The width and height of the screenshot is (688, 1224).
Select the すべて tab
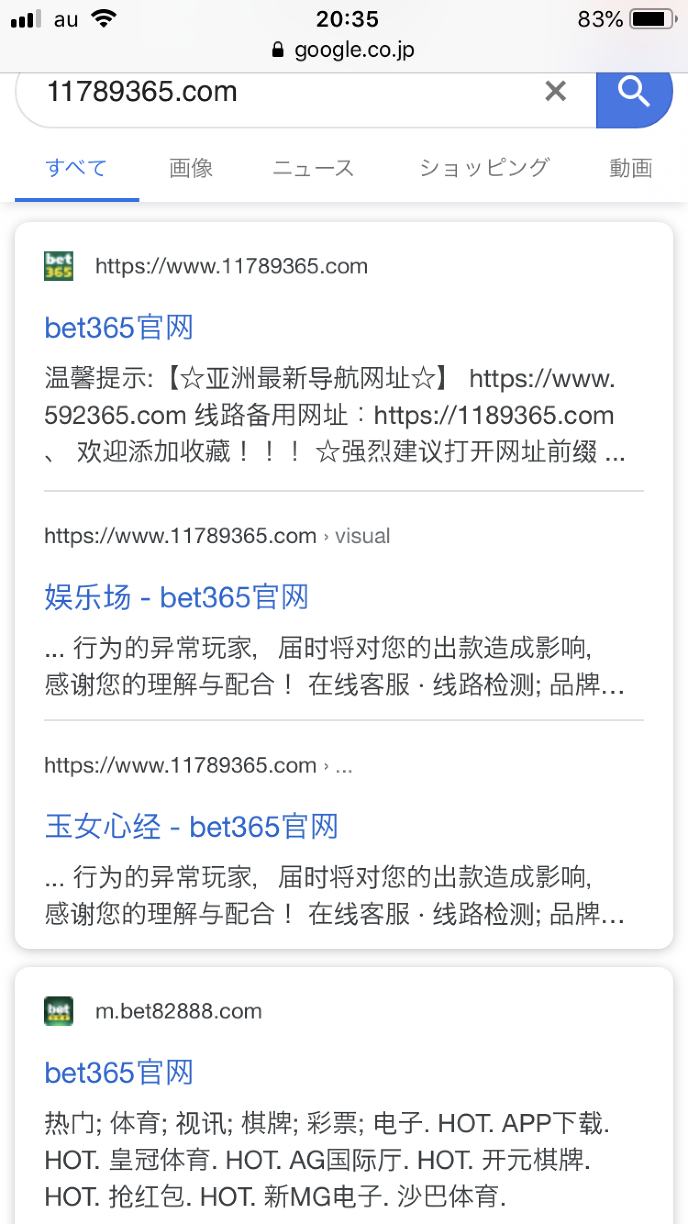(76, 168)
